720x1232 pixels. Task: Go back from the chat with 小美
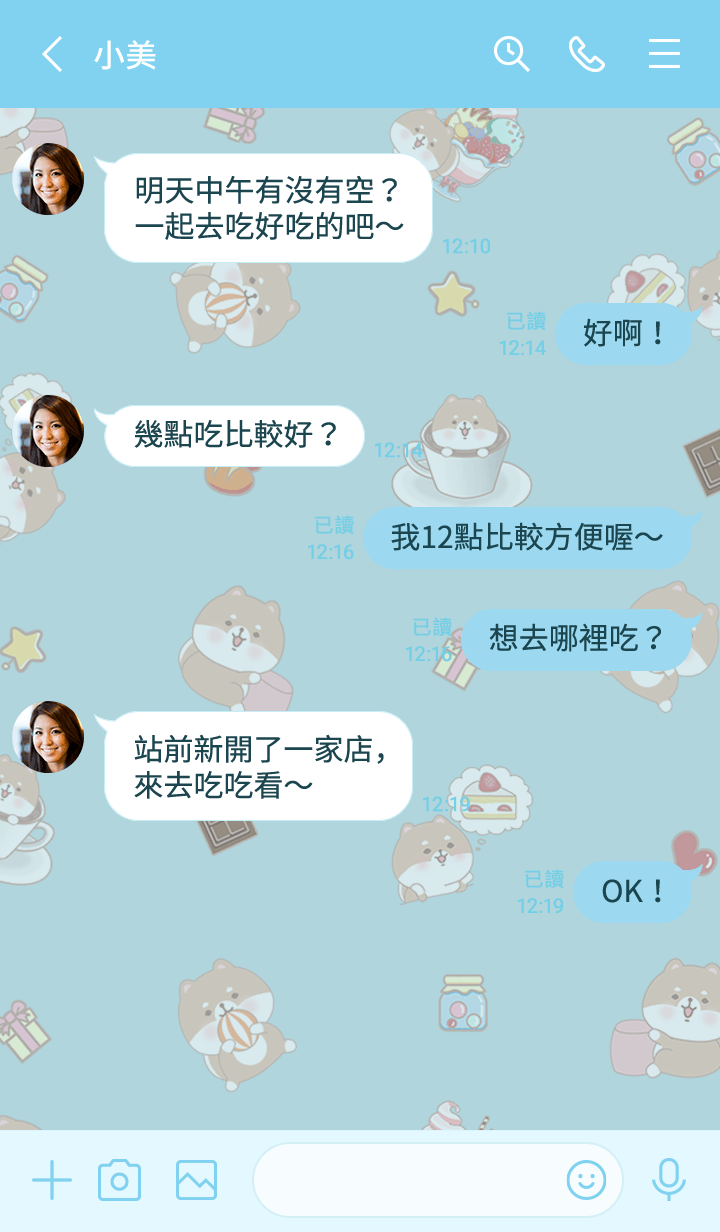pos(52,54)
